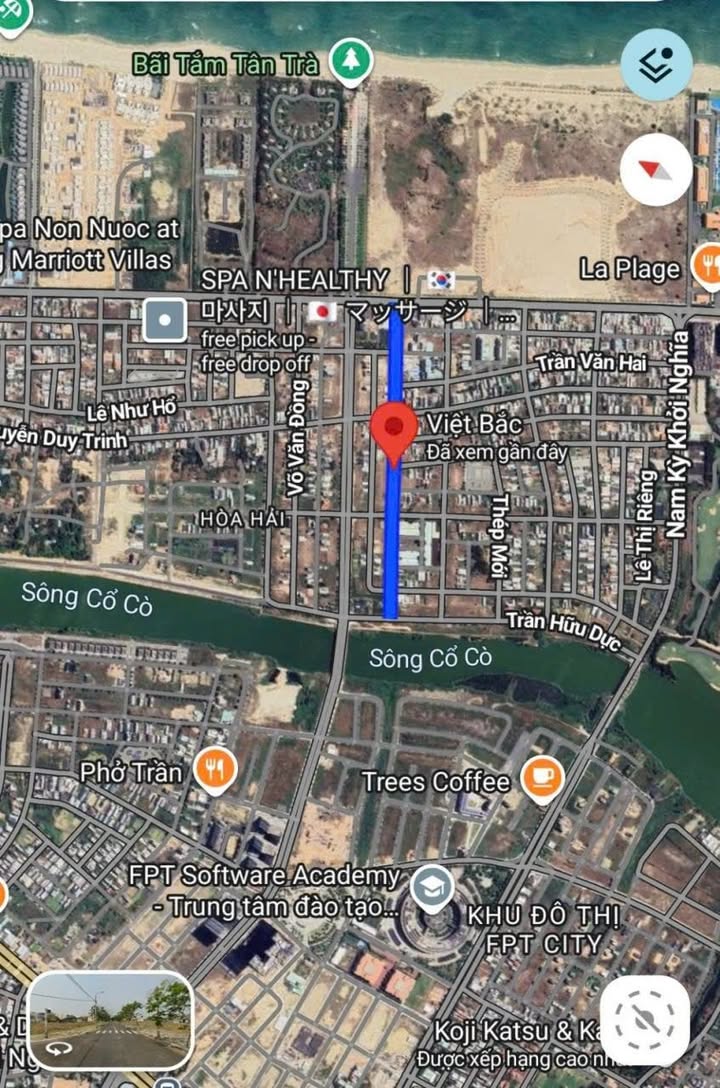This screenshot has height=1088, width=720.
Task: Tap the compass to reorient map
Action: coord(655,169)
